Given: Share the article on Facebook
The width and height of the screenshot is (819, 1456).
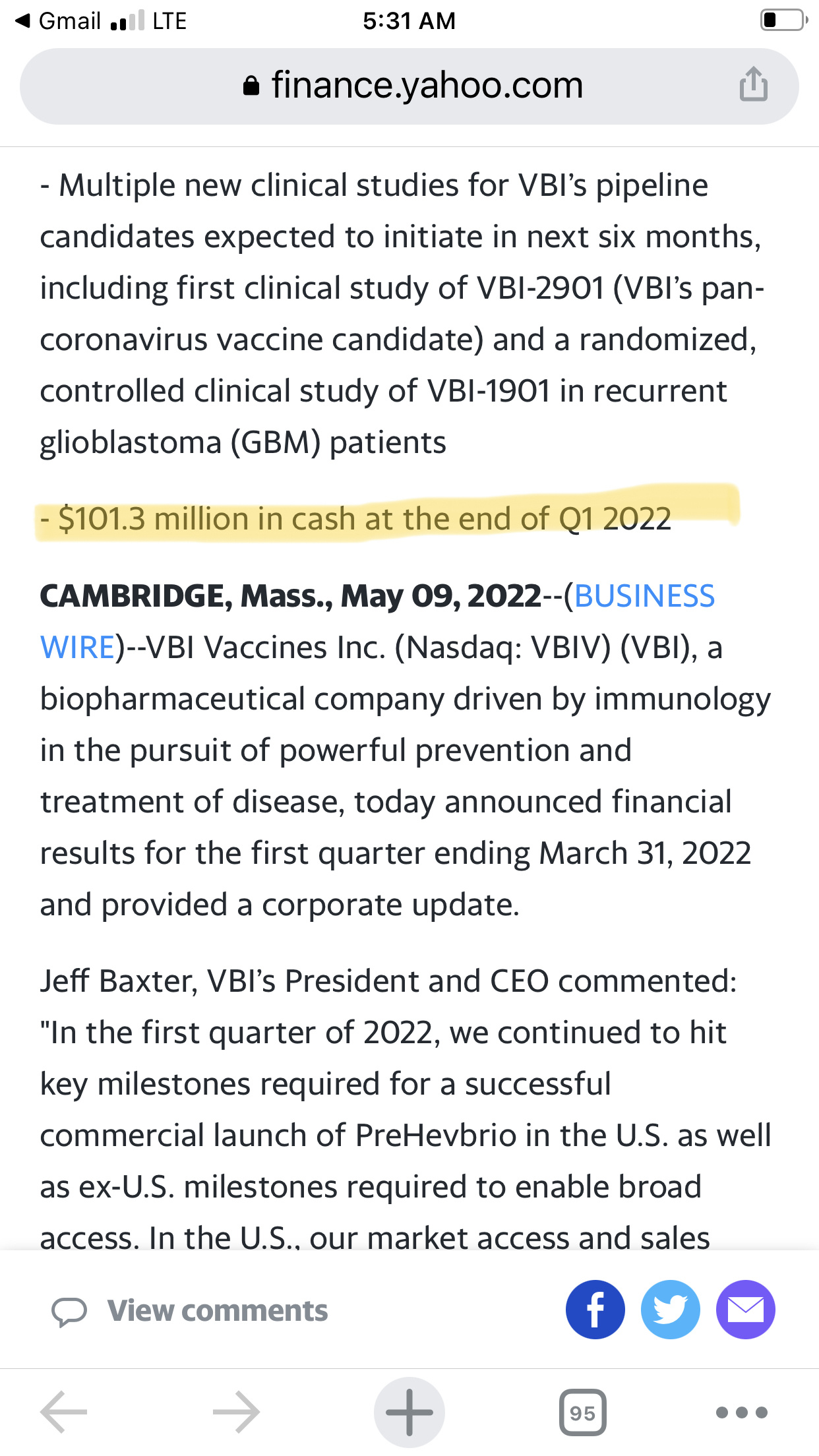Looking at the screenshot, I should (x=595, y=1310).
